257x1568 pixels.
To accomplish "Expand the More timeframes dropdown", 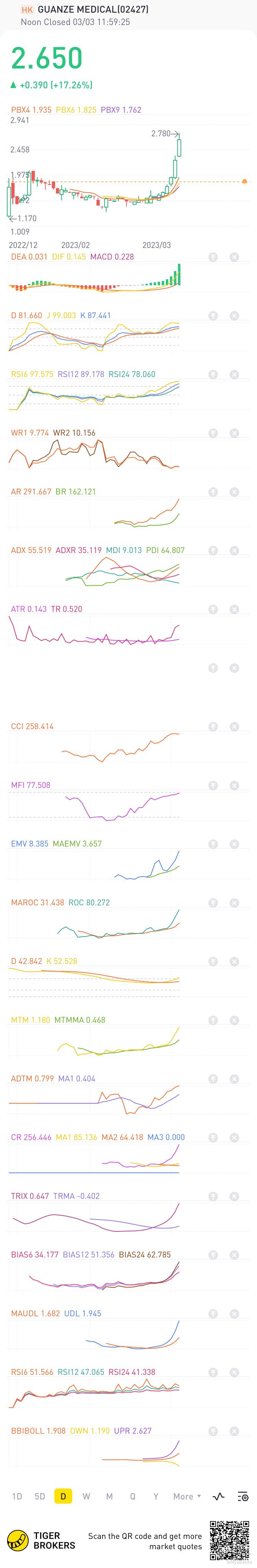I will click(186, 1496).
